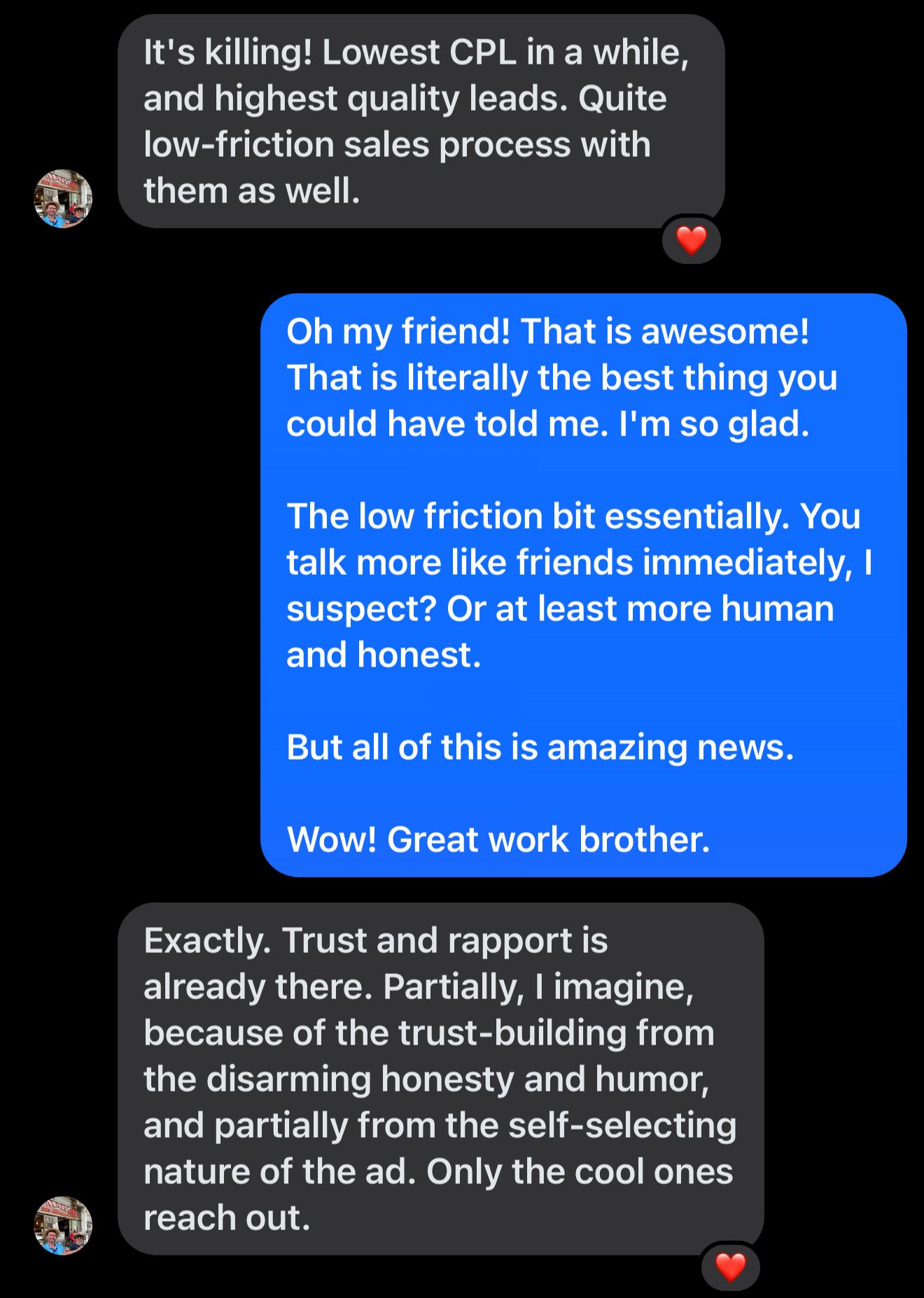Open the heart reaction on the 'Lowest CPL' message
The image size is (924, 1298).
(x=692, y=241)
